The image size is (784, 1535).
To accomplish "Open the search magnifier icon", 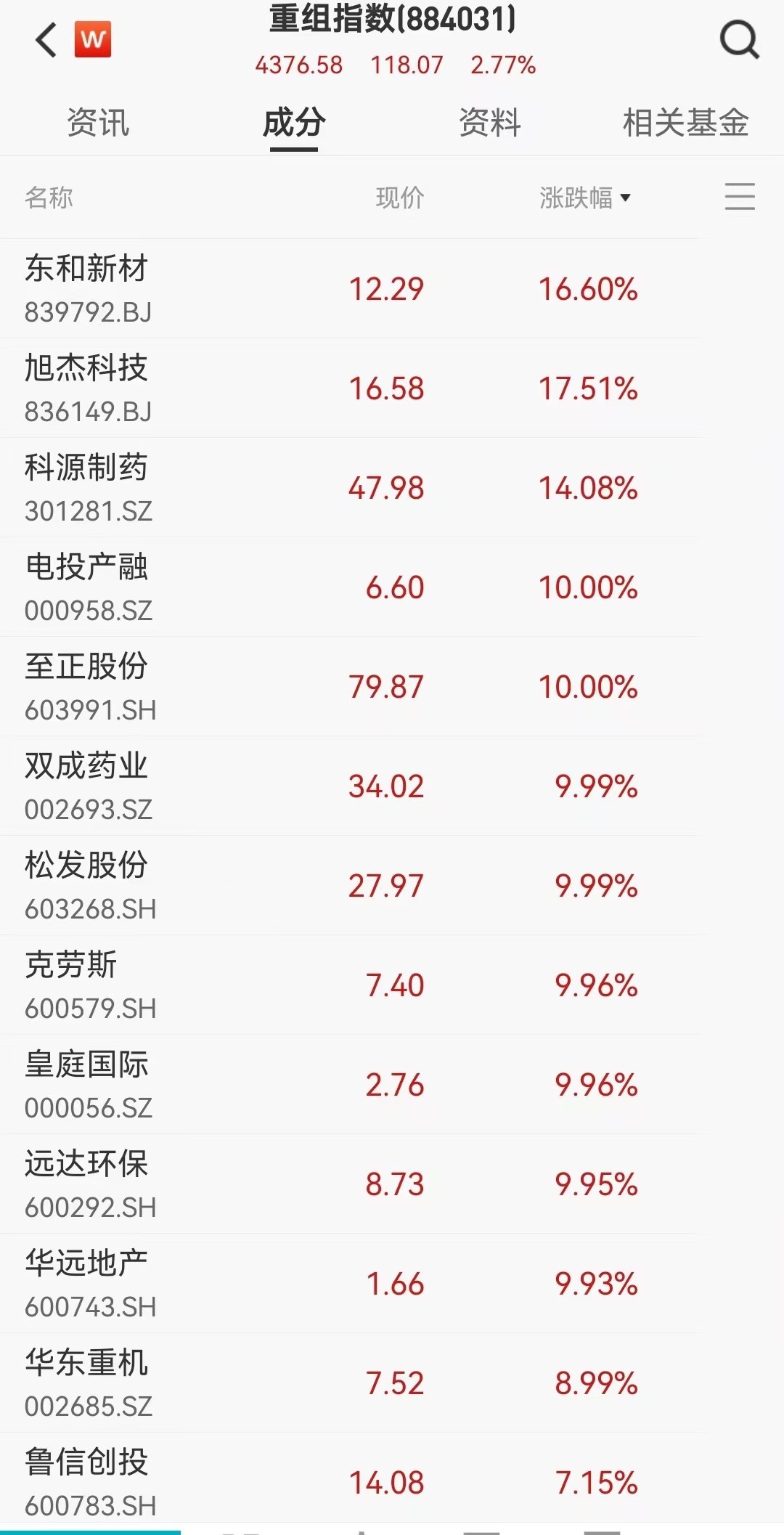I will tap(739, 39).
